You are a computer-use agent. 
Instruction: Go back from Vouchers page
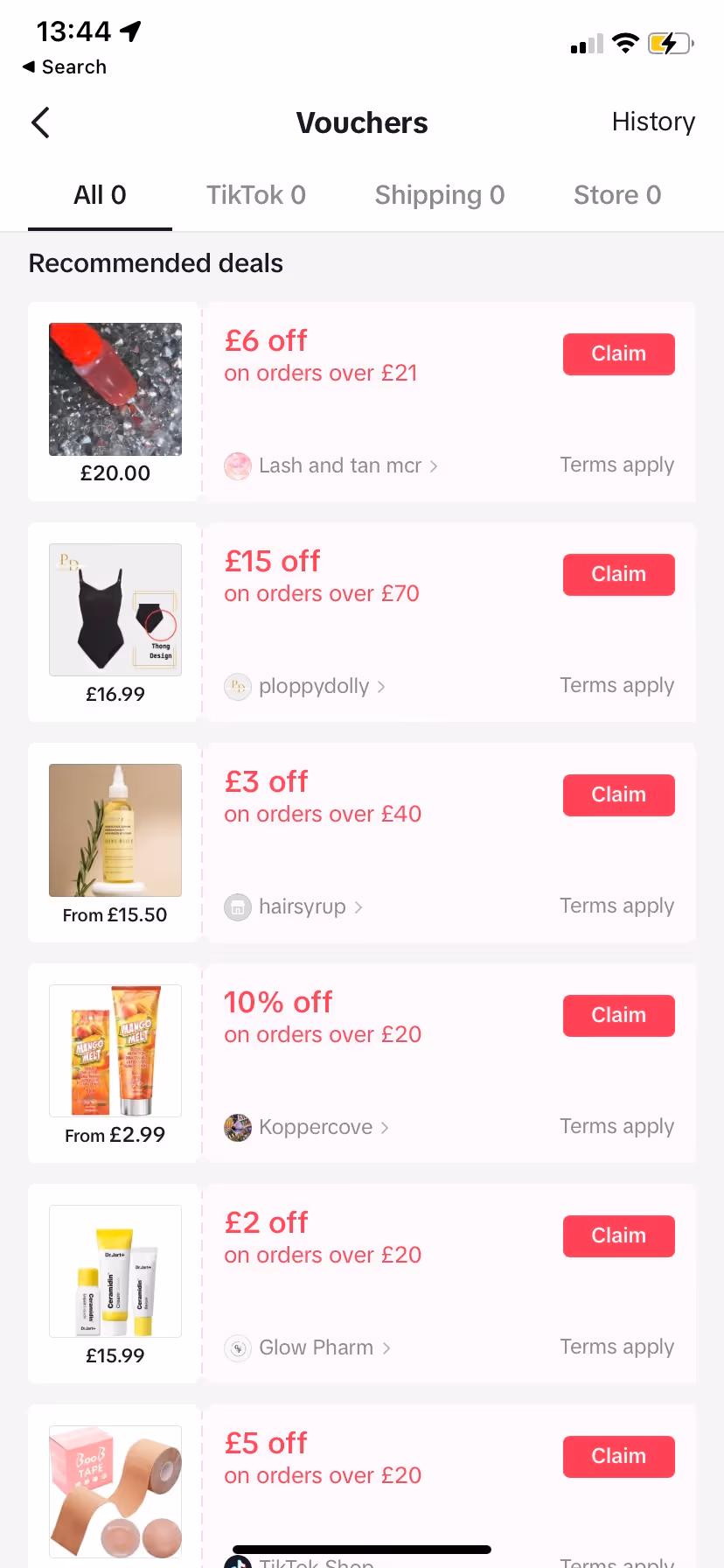pyautogui.click(x=40, y=122)
